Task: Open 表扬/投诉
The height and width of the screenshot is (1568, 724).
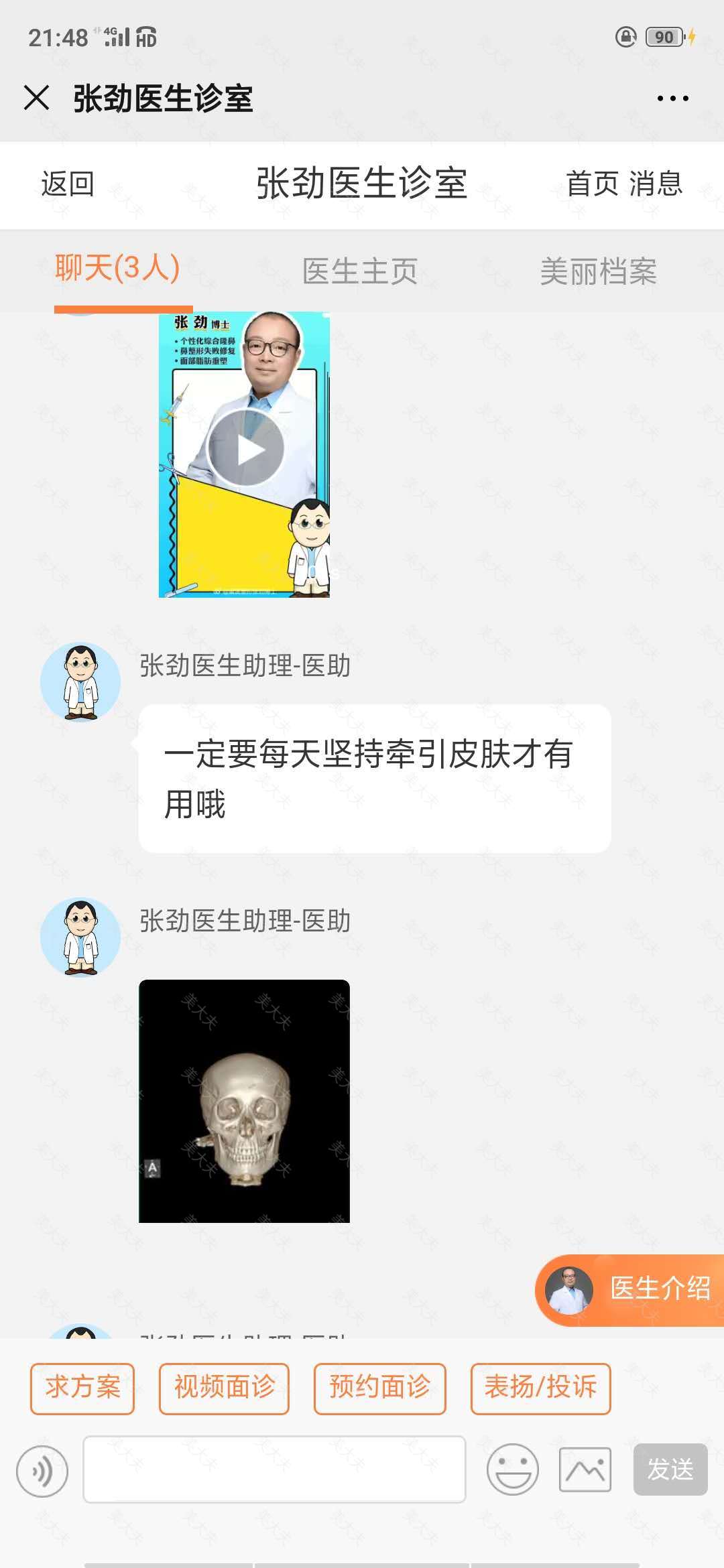Action: click(540, 1386)
